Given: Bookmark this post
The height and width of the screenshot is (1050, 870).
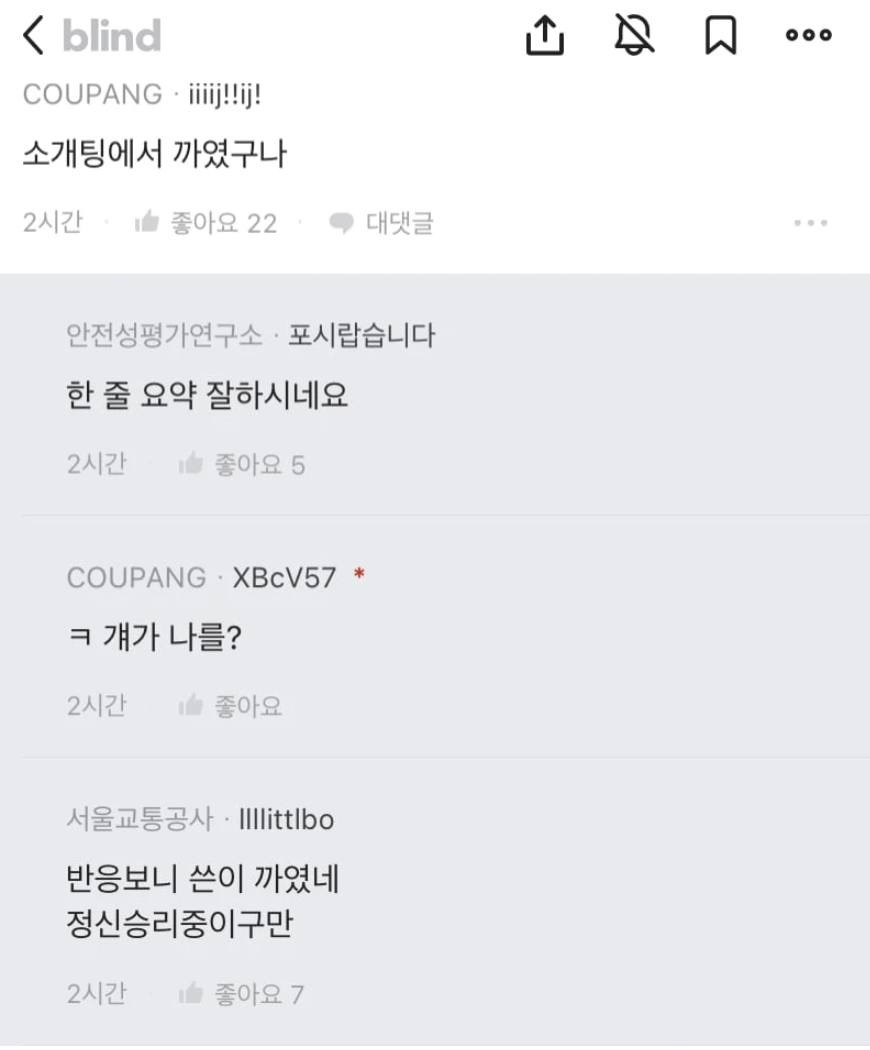Looking at the screenshot, I should [720, 36].
